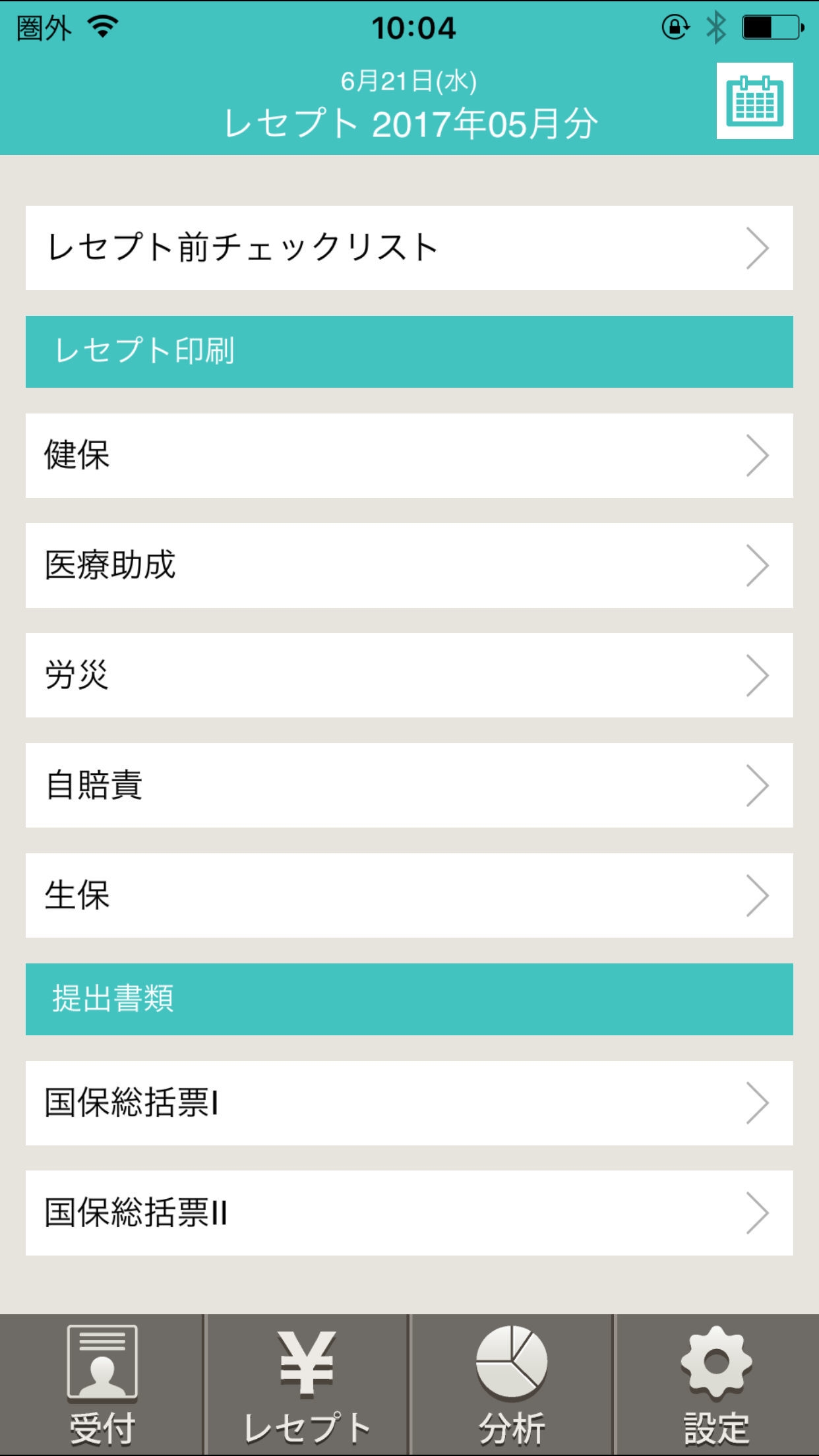Screen dimensions: 819x1456
Task: Select the 自賠責 list entry
Action: pyautogui.click(x=409, y=785)
